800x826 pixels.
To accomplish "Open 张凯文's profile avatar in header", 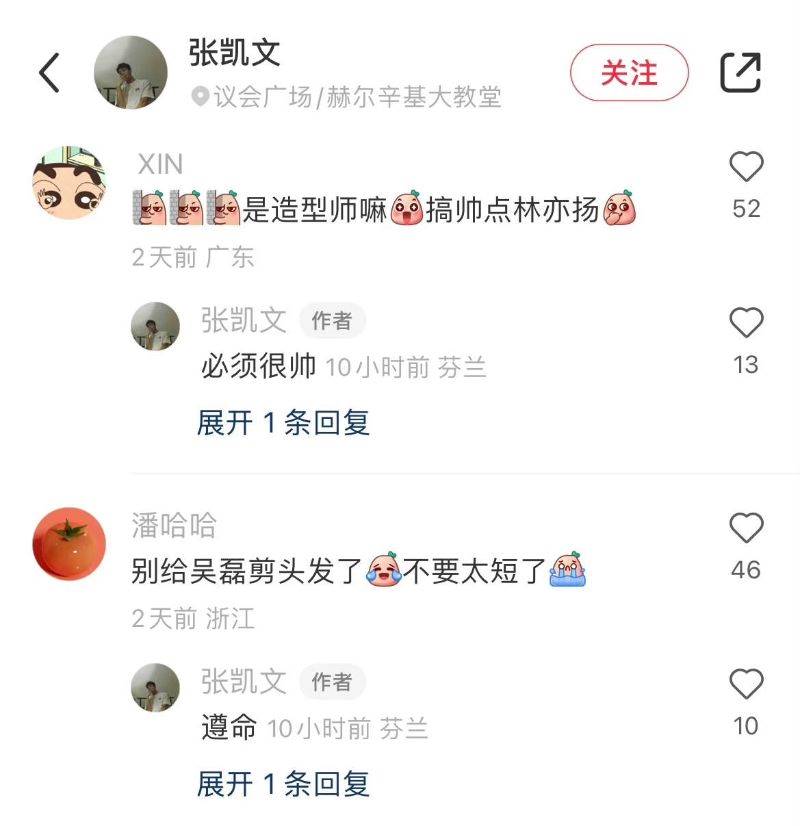I will point(130,72).
